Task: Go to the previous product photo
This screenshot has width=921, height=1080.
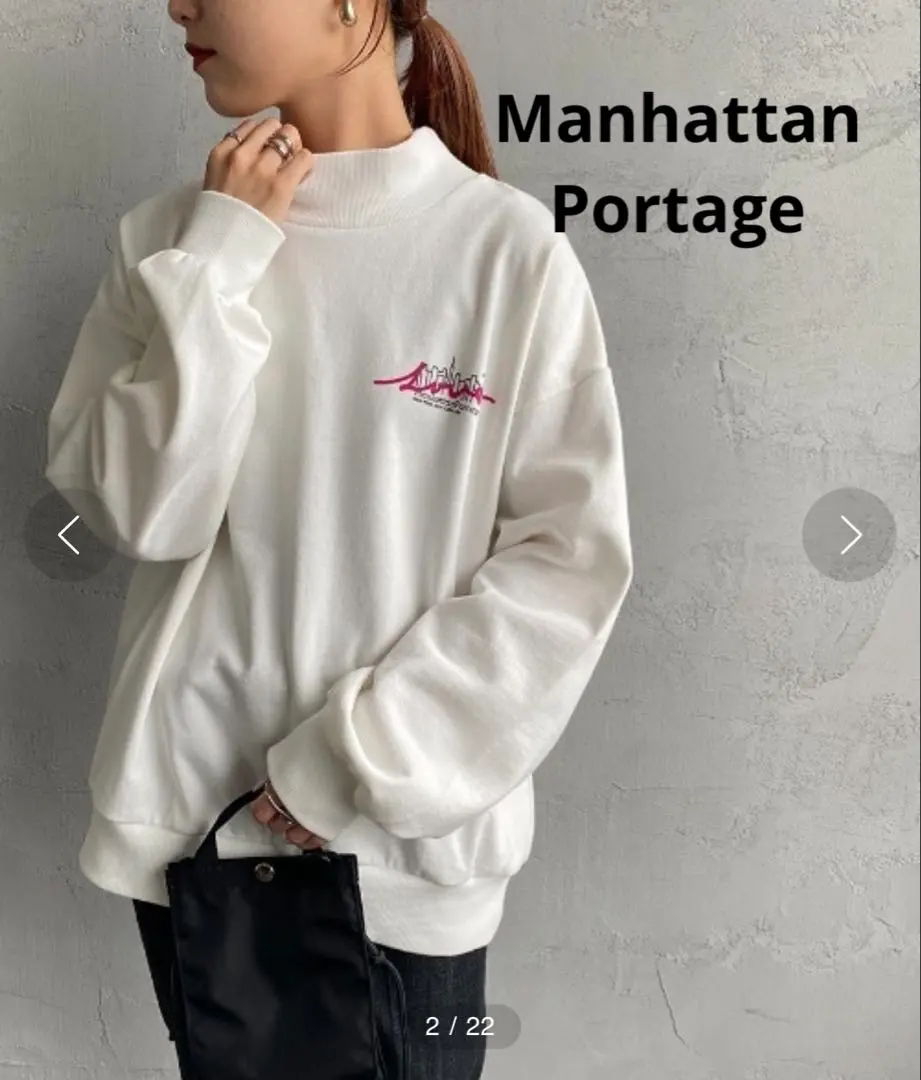Action: pos(68,535)
